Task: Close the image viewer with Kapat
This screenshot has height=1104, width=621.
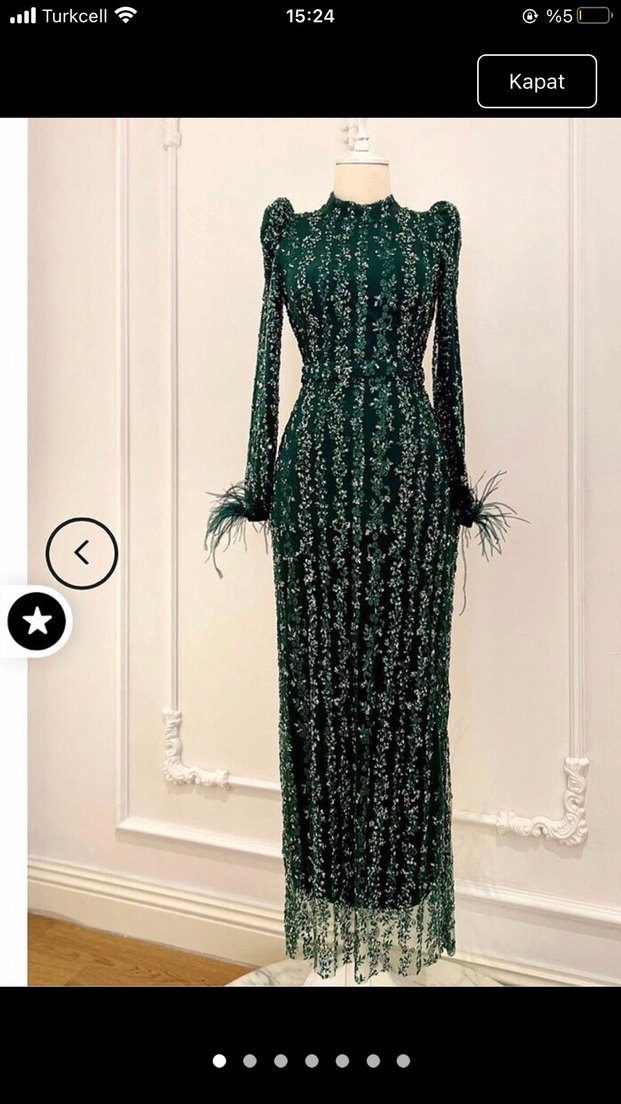Action: [536, 81]
